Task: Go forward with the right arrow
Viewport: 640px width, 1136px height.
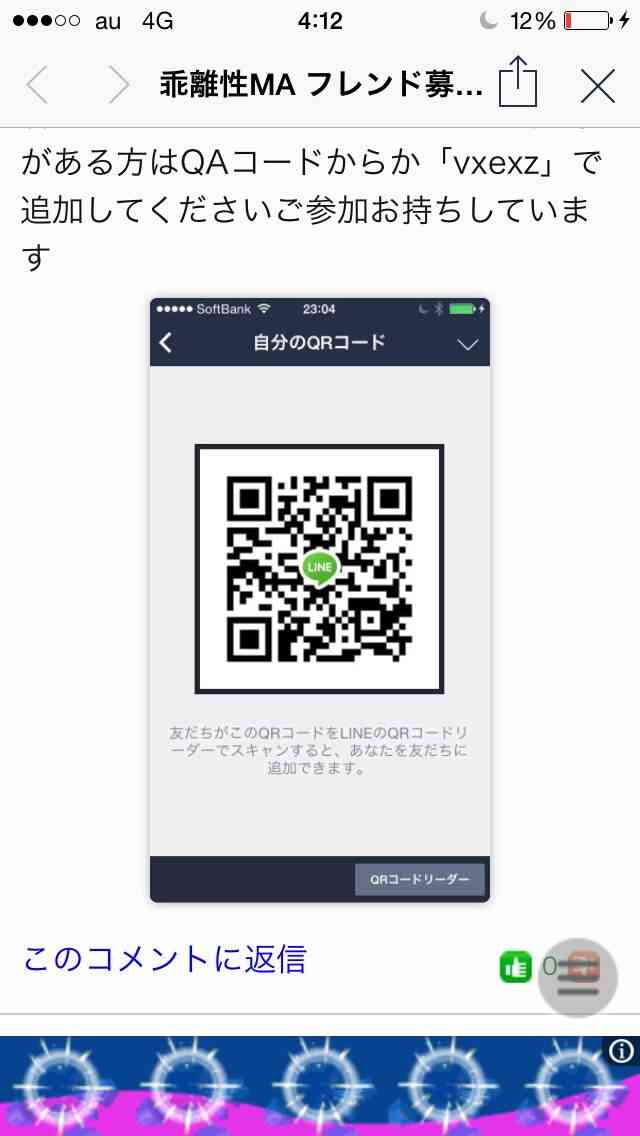Action: (x=118, y=86)
